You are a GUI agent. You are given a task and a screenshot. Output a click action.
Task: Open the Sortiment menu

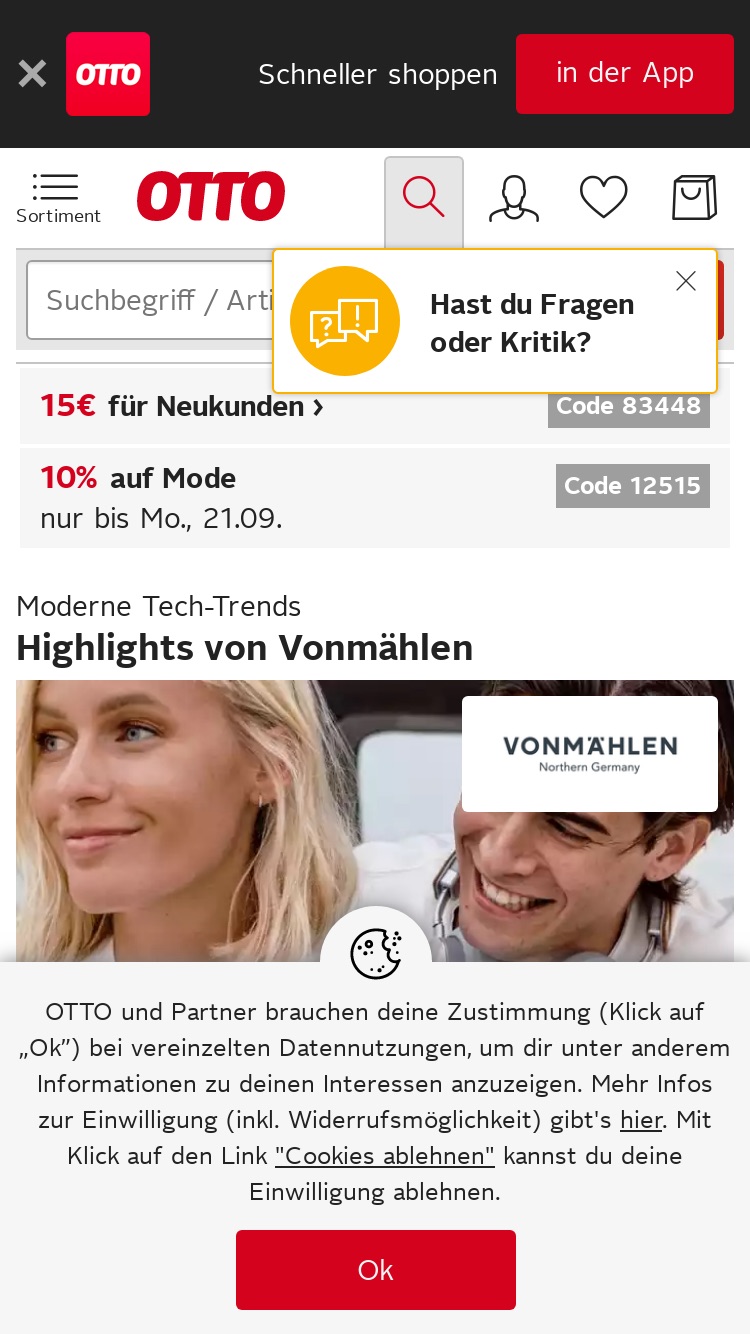click(x=58, y=198)
